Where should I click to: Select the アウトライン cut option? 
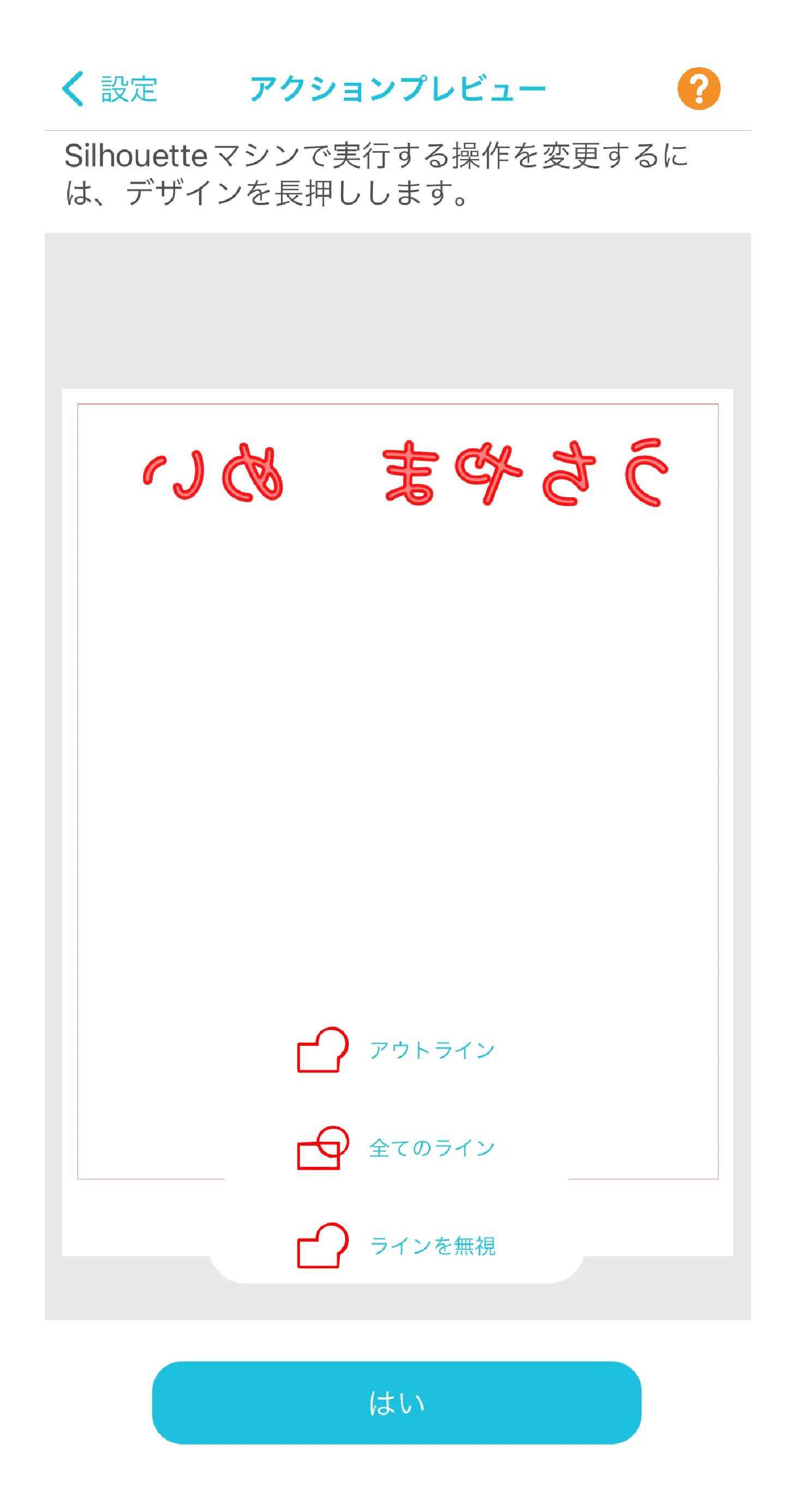pos(397,1050)
